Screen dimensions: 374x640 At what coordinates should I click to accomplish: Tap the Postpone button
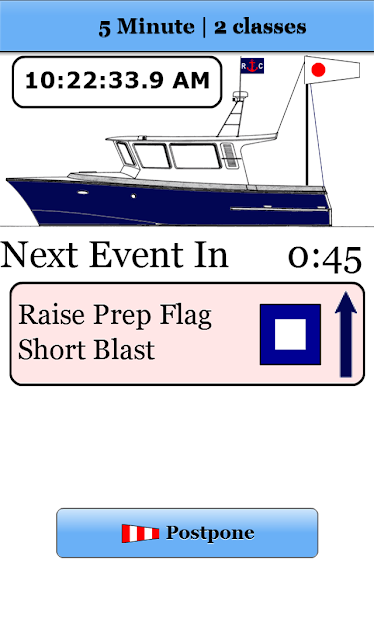click(x=187, y=533)
